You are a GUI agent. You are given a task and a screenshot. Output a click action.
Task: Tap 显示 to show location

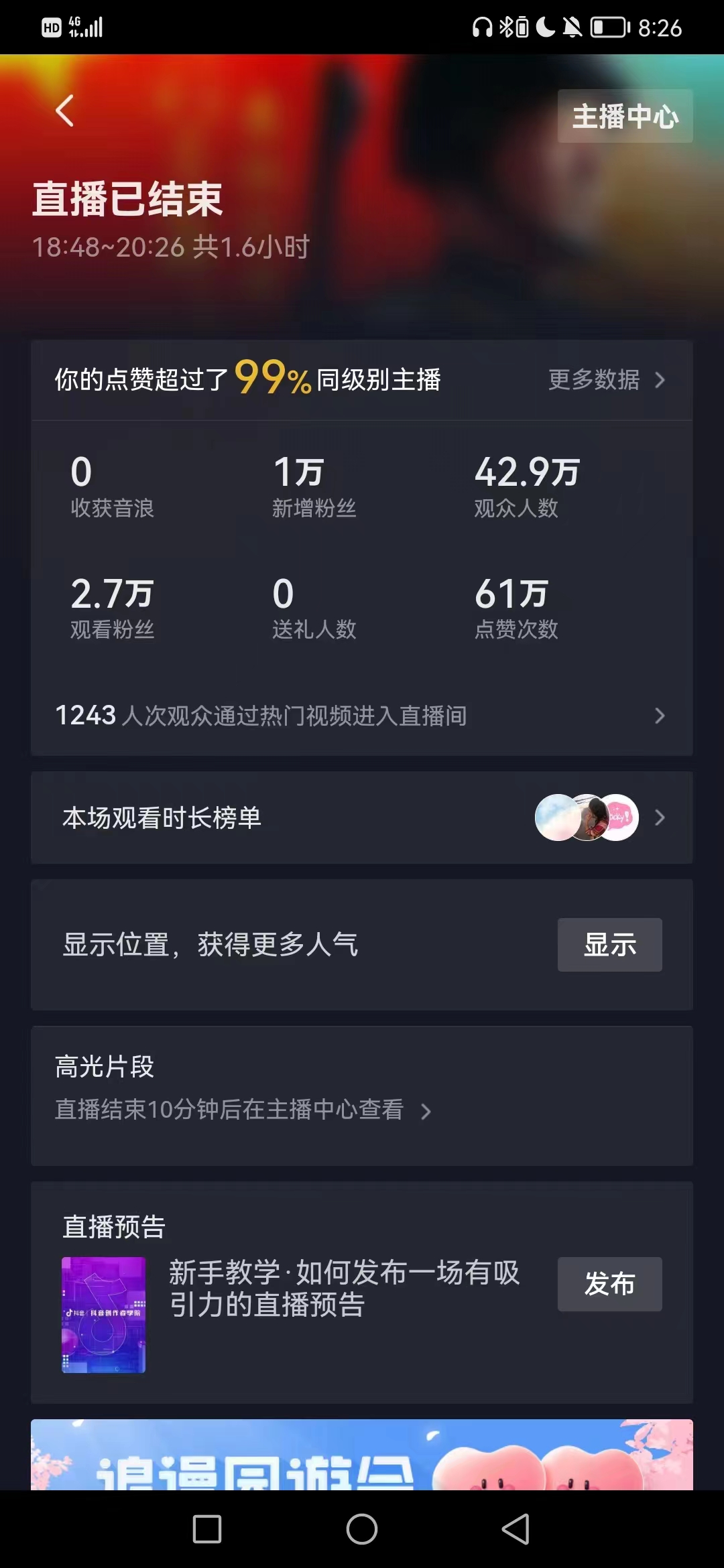tap(609, 945)
